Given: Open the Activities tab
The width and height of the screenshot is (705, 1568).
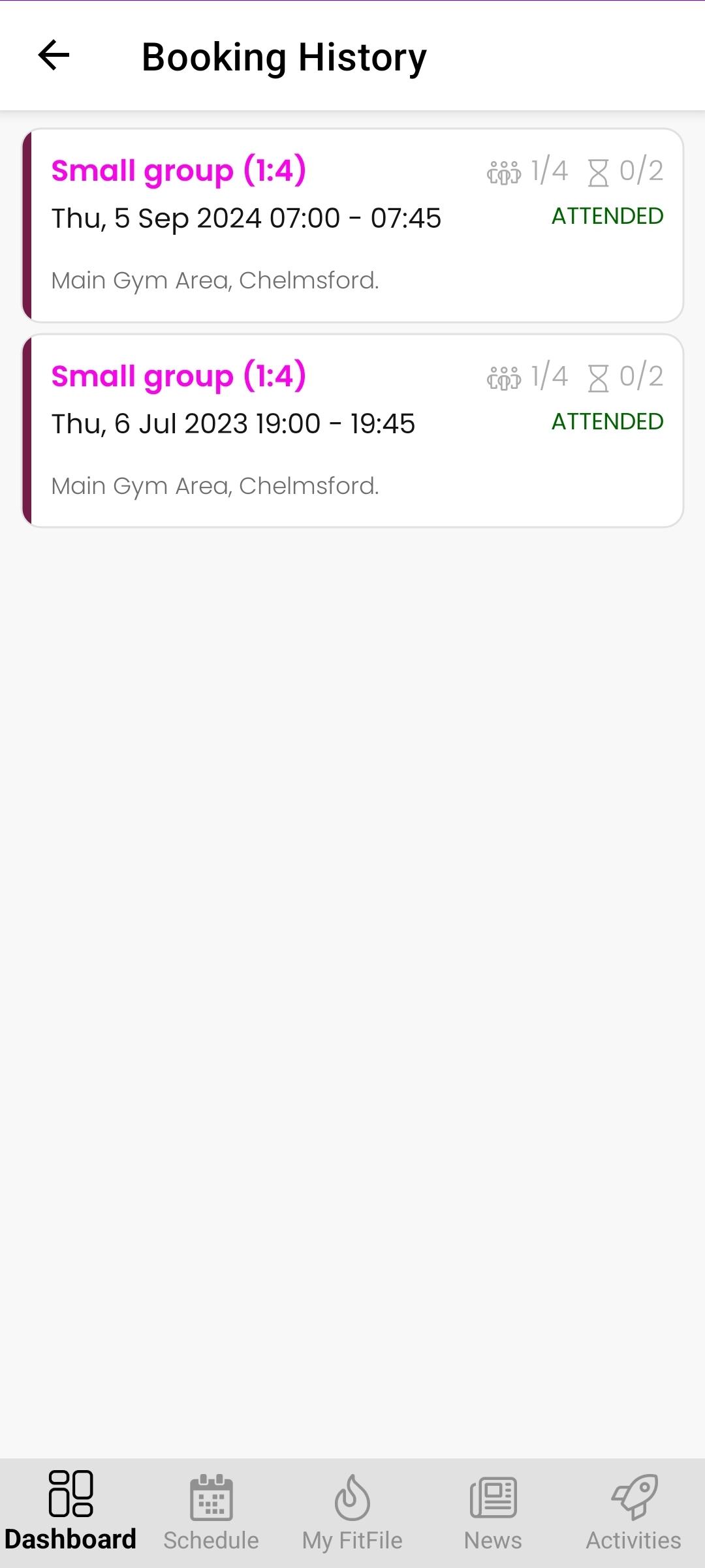Looking at the screenshot, I should [x=633, y=1513].
